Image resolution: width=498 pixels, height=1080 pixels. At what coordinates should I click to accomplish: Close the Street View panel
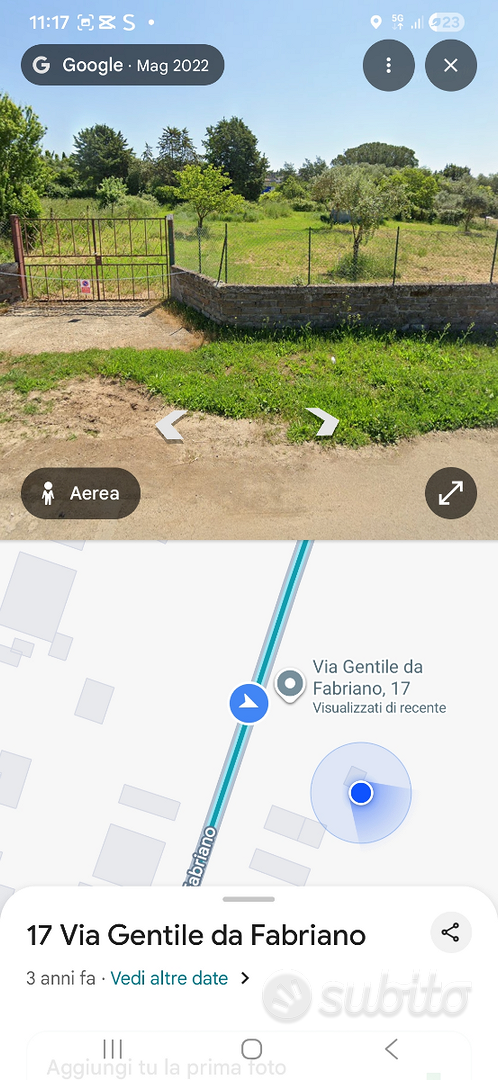(450, 65)
